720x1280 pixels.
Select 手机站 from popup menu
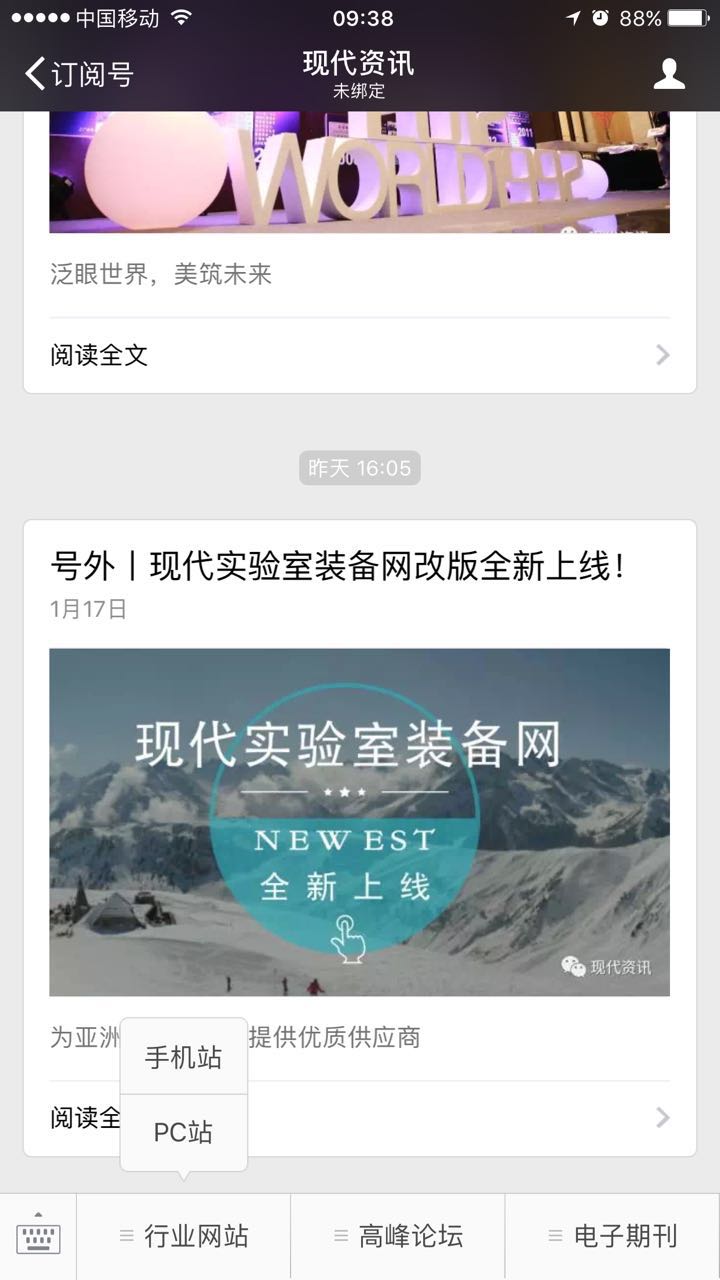point(183,1057)
